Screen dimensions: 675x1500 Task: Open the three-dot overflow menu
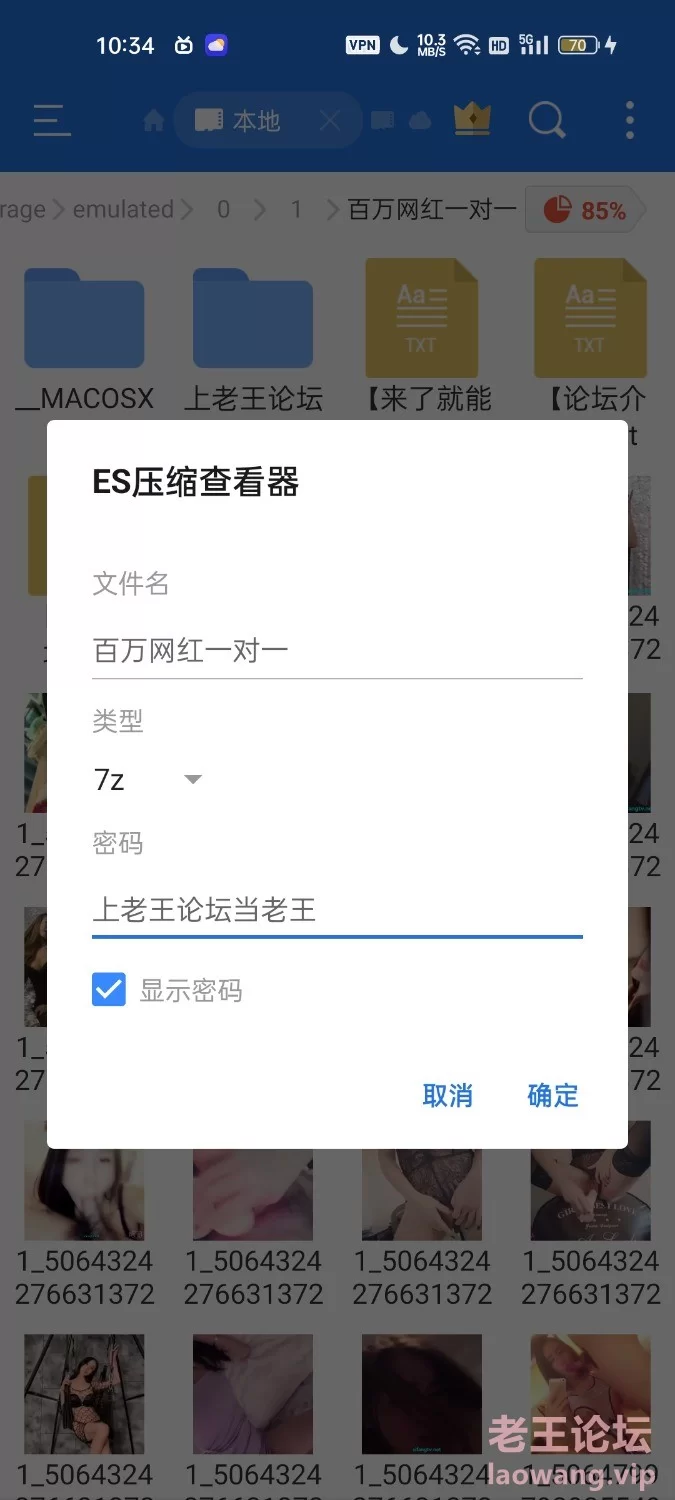pos(630,121)
